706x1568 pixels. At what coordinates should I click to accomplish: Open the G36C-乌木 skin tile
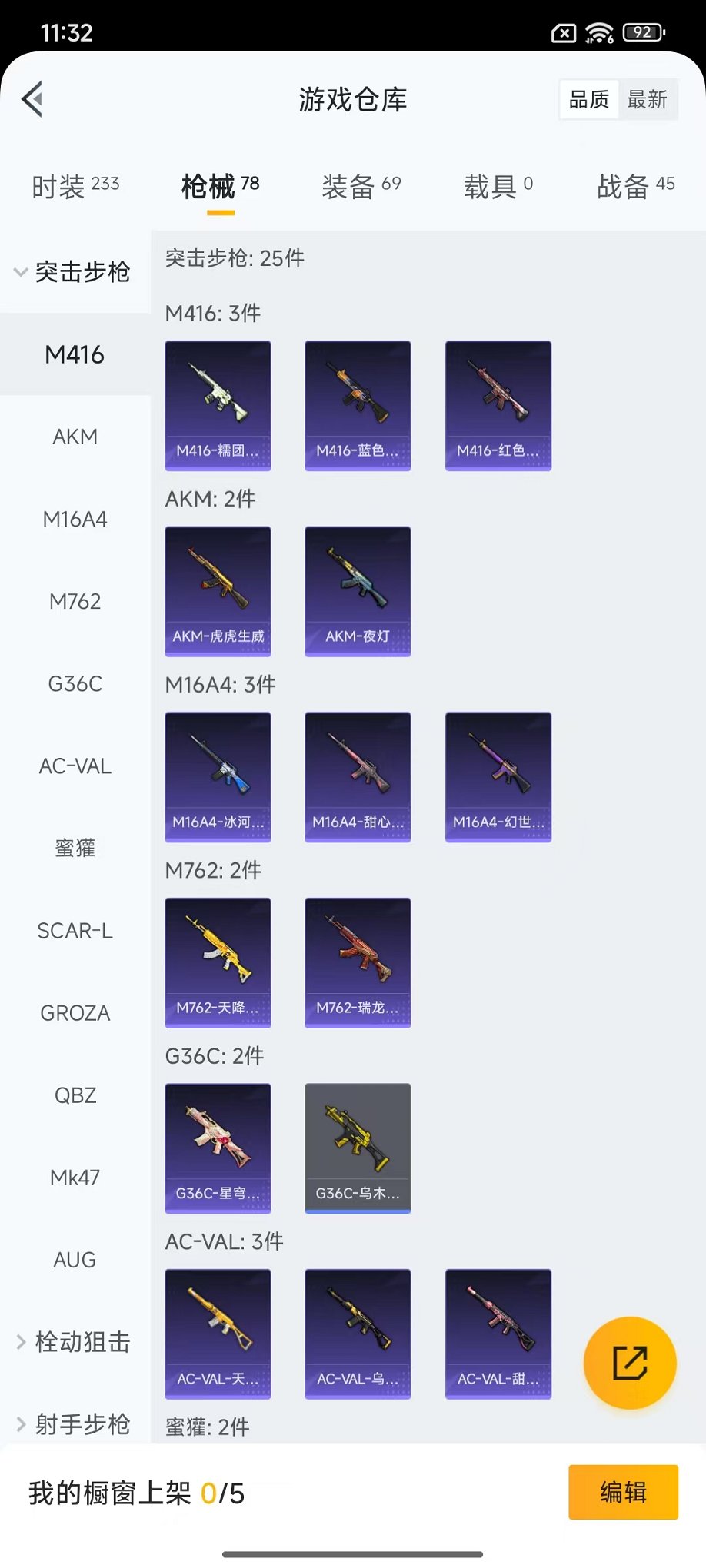[358, 1148]
